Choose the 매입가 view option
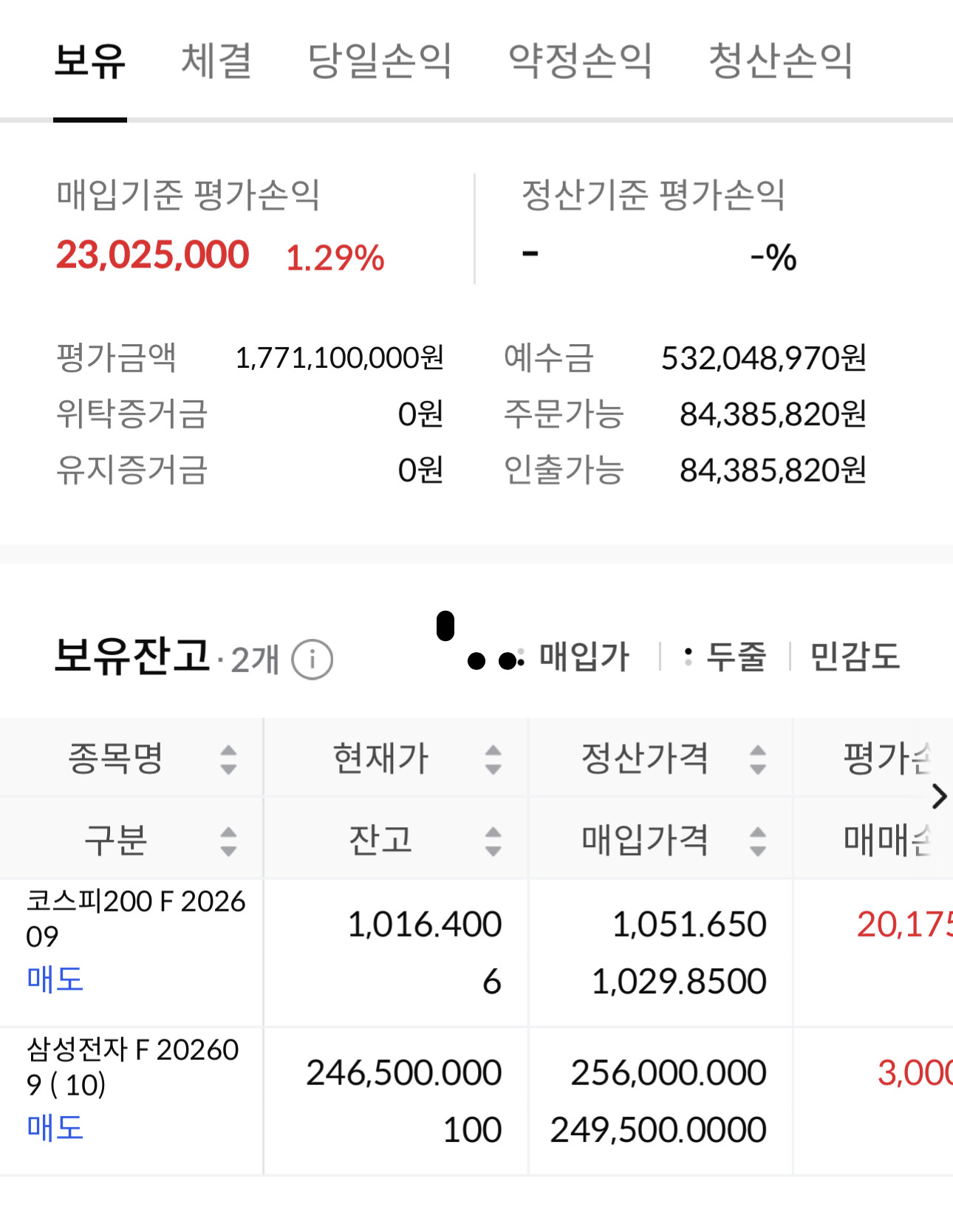 pos(575,657)
